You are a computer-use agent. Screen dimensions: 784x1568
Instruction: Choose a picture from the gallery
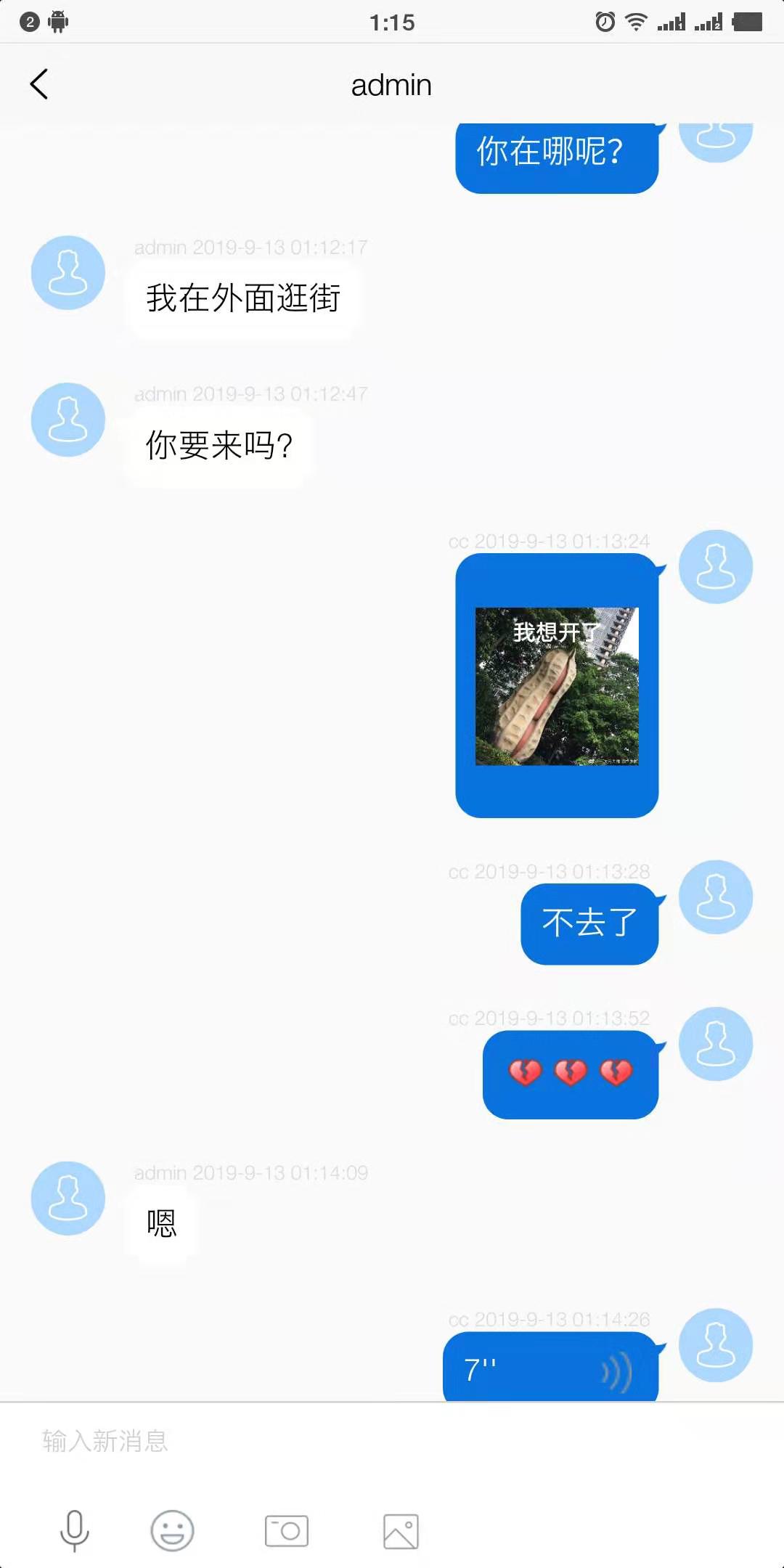point(401,1531)
